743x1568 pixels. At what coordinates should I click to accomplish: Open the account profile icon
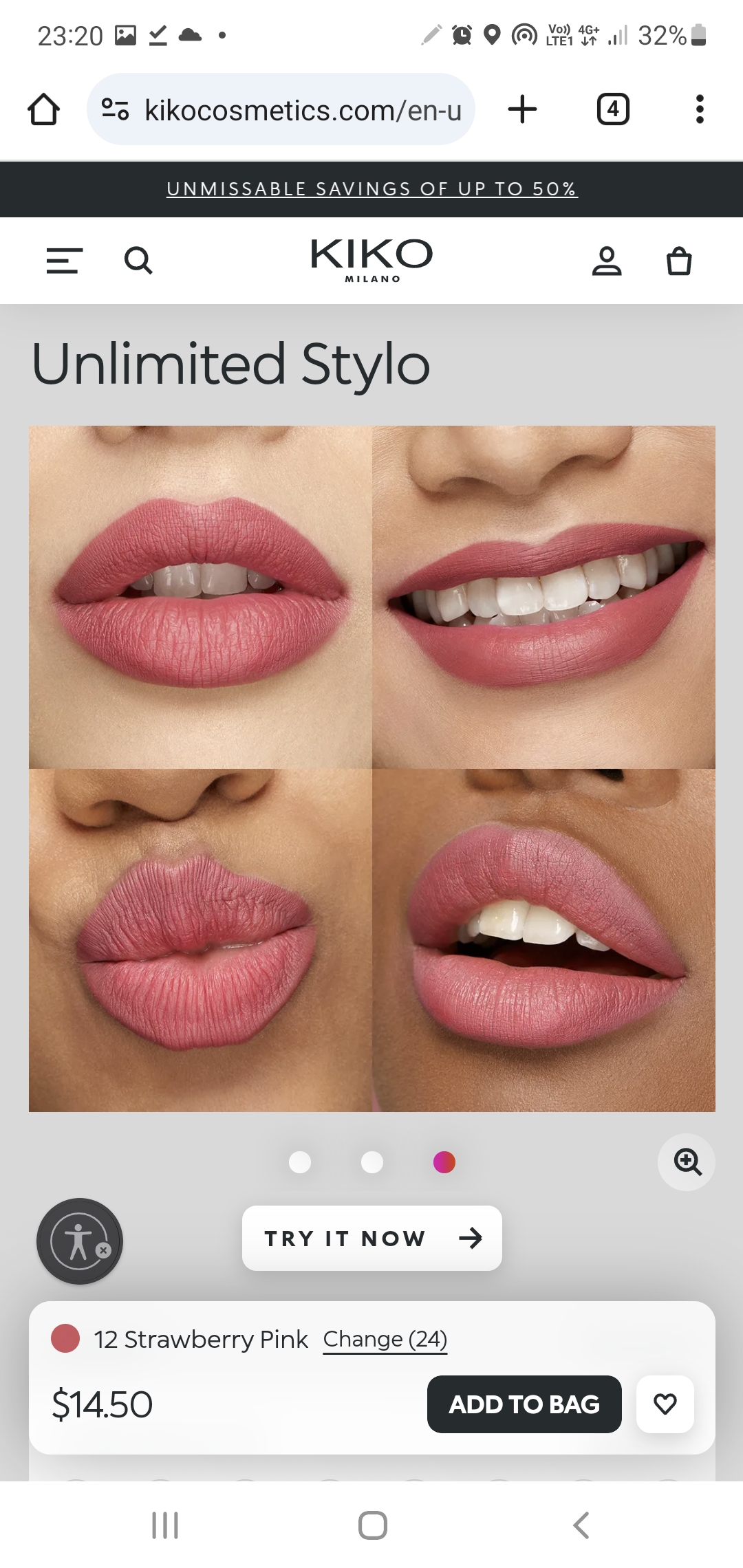click(x=607, y=261)
